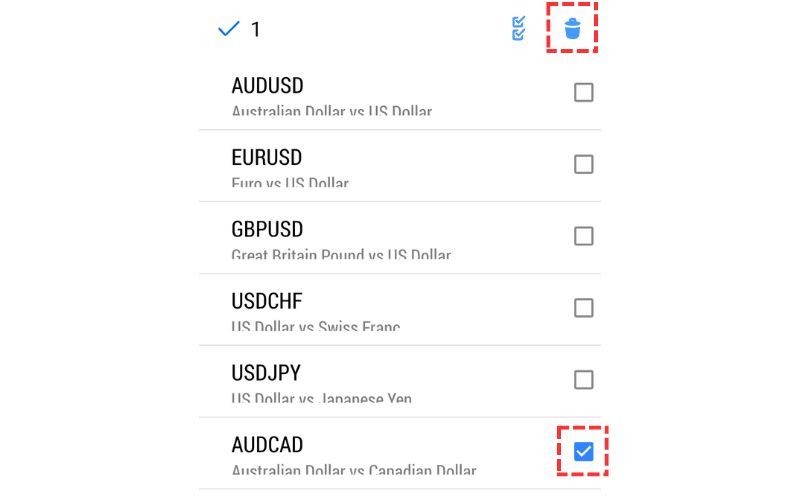The width and height of the screenshot is (800, 500).
Task: Tick the AUDUSD checkbox
Action: point(584,93)
